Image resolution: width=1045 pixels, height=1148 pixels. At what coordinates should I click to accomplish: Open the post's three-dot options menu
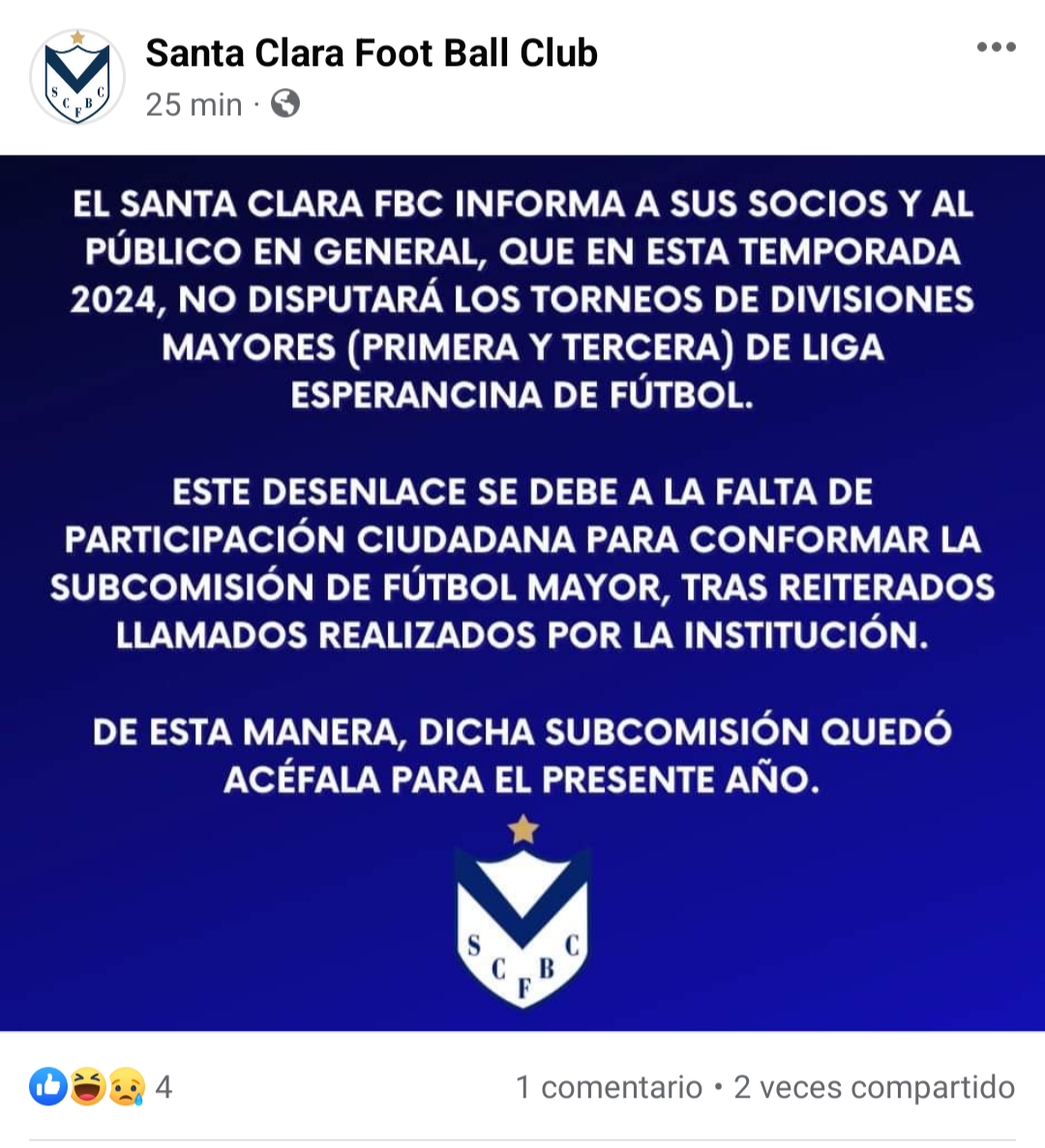tap(996, 47)
